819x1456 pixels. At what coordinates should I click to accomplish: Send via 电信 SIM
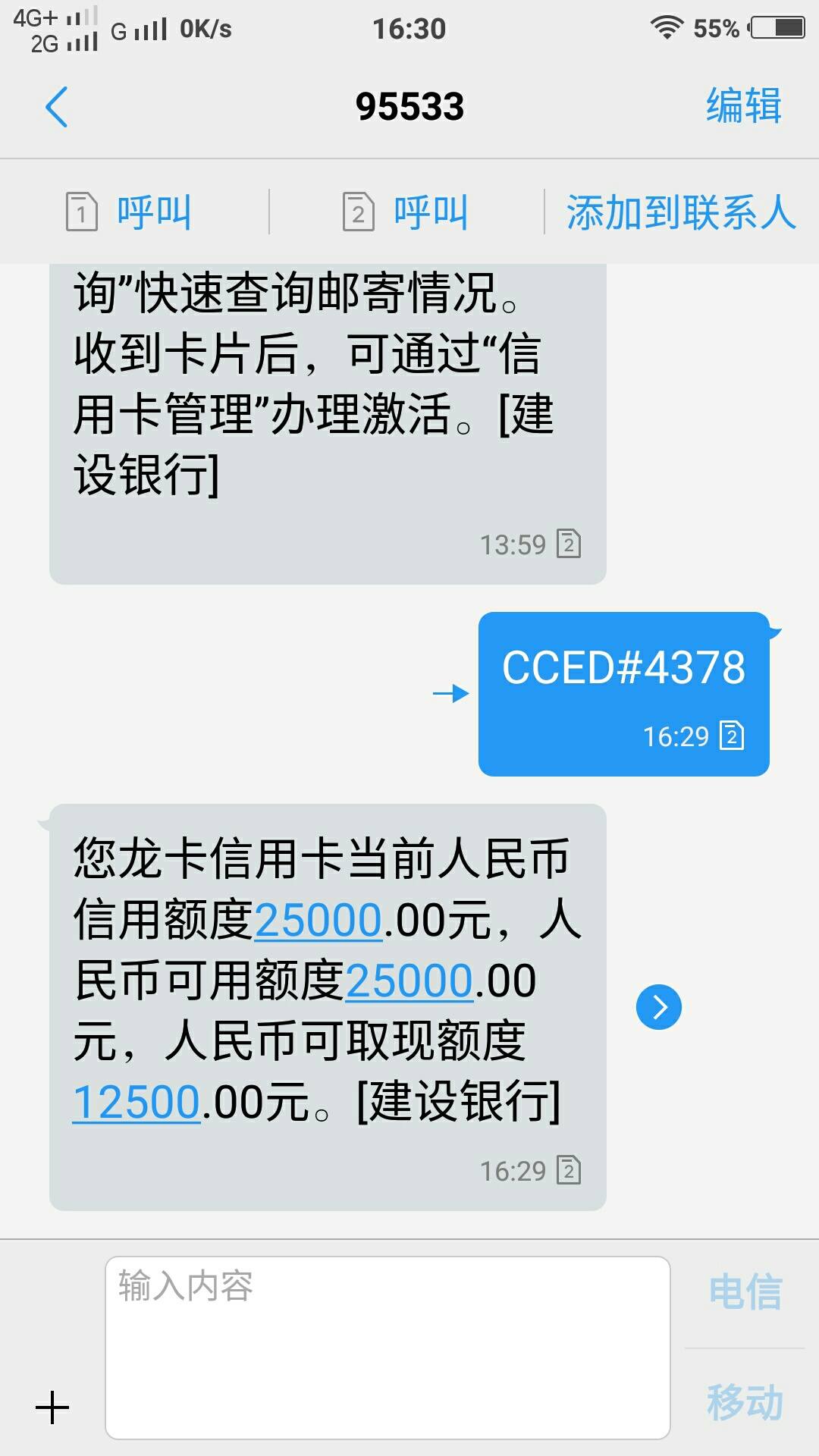pyautogui.click(x=745, y=1292)
